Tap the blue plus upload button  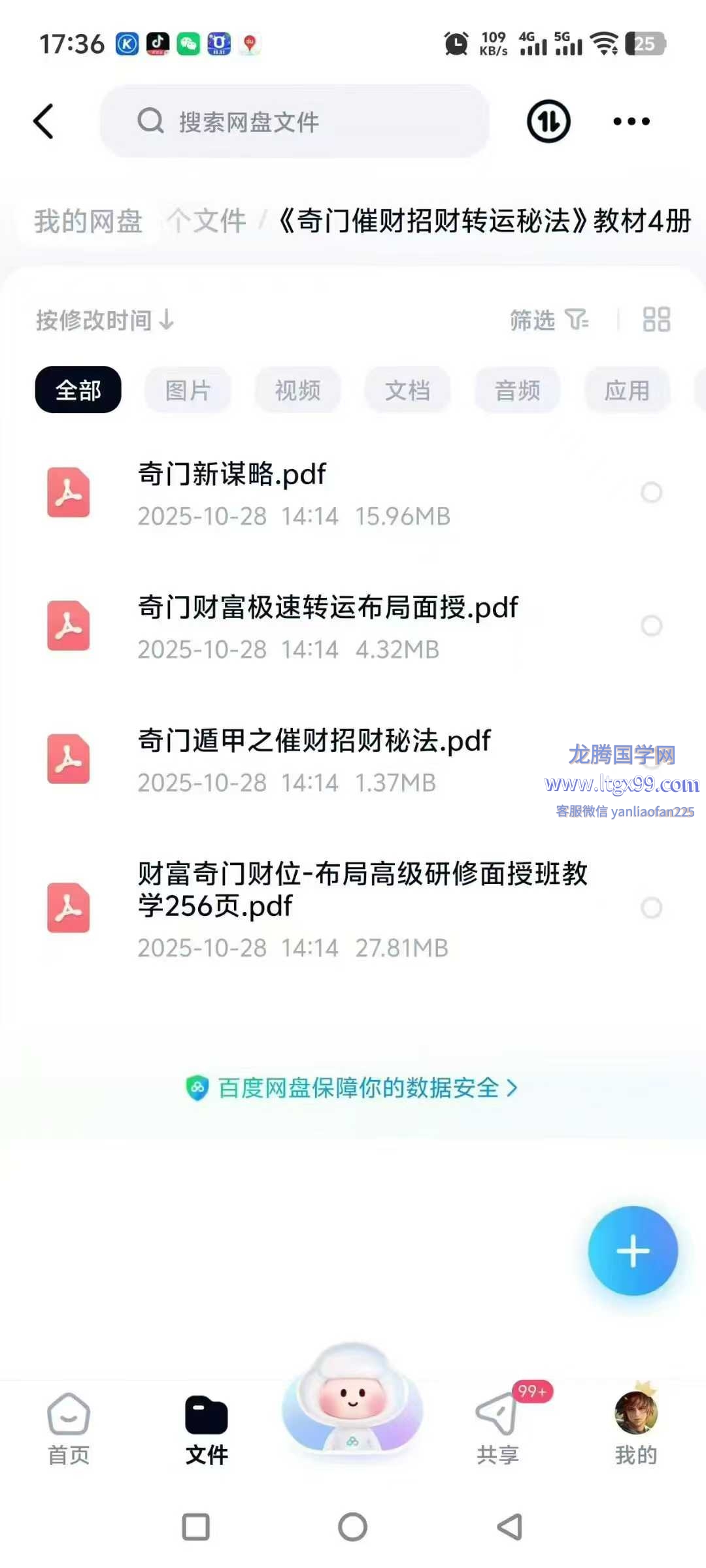(x=632, y=1250)
